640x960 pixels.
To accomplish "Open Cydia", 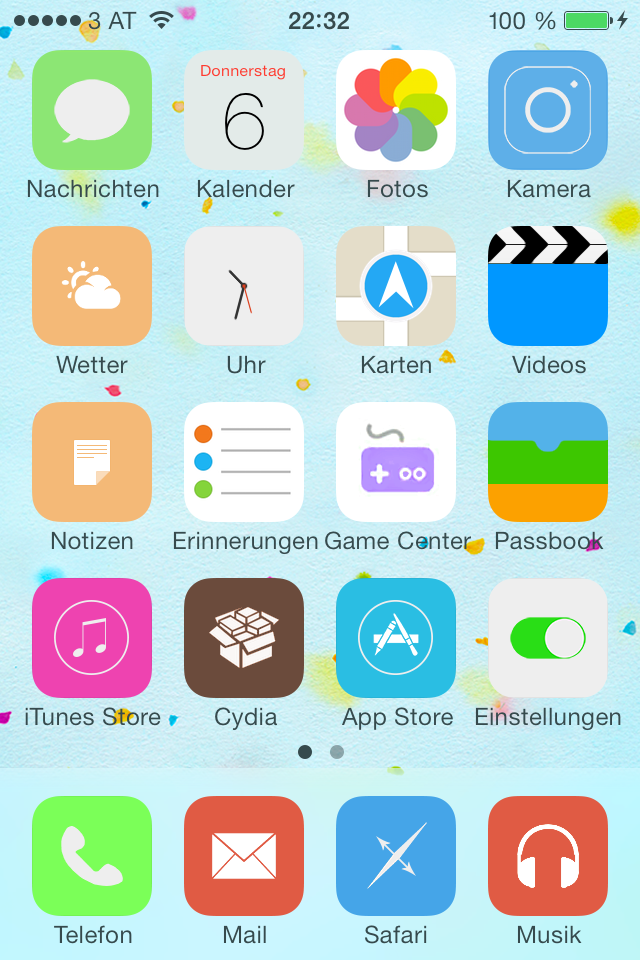I will pyautogui.click(x=244, y=638).
